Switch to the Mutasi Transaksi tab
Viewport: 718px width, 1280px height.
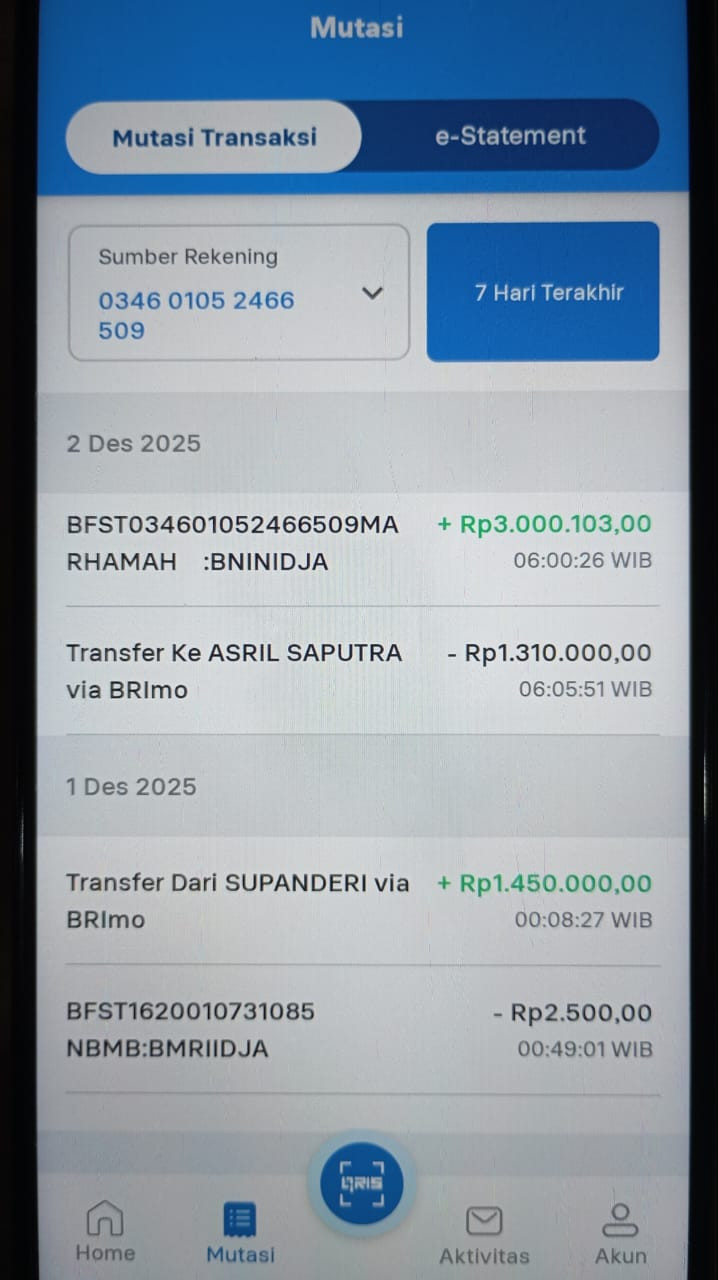coord(214,137)
